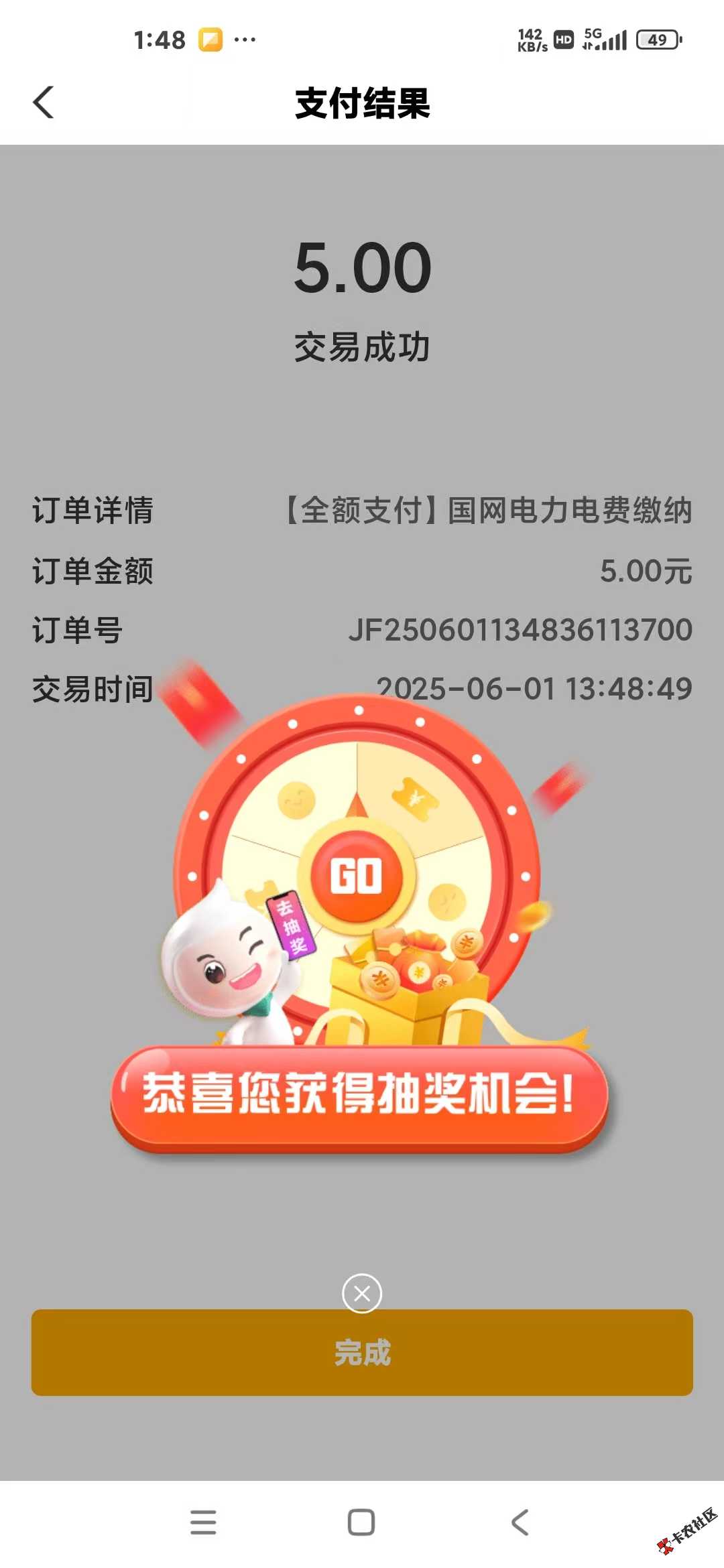724x1568 pixels.
Task: Tap 完成 to finish payment
Action: click(x=362, y=1352)
